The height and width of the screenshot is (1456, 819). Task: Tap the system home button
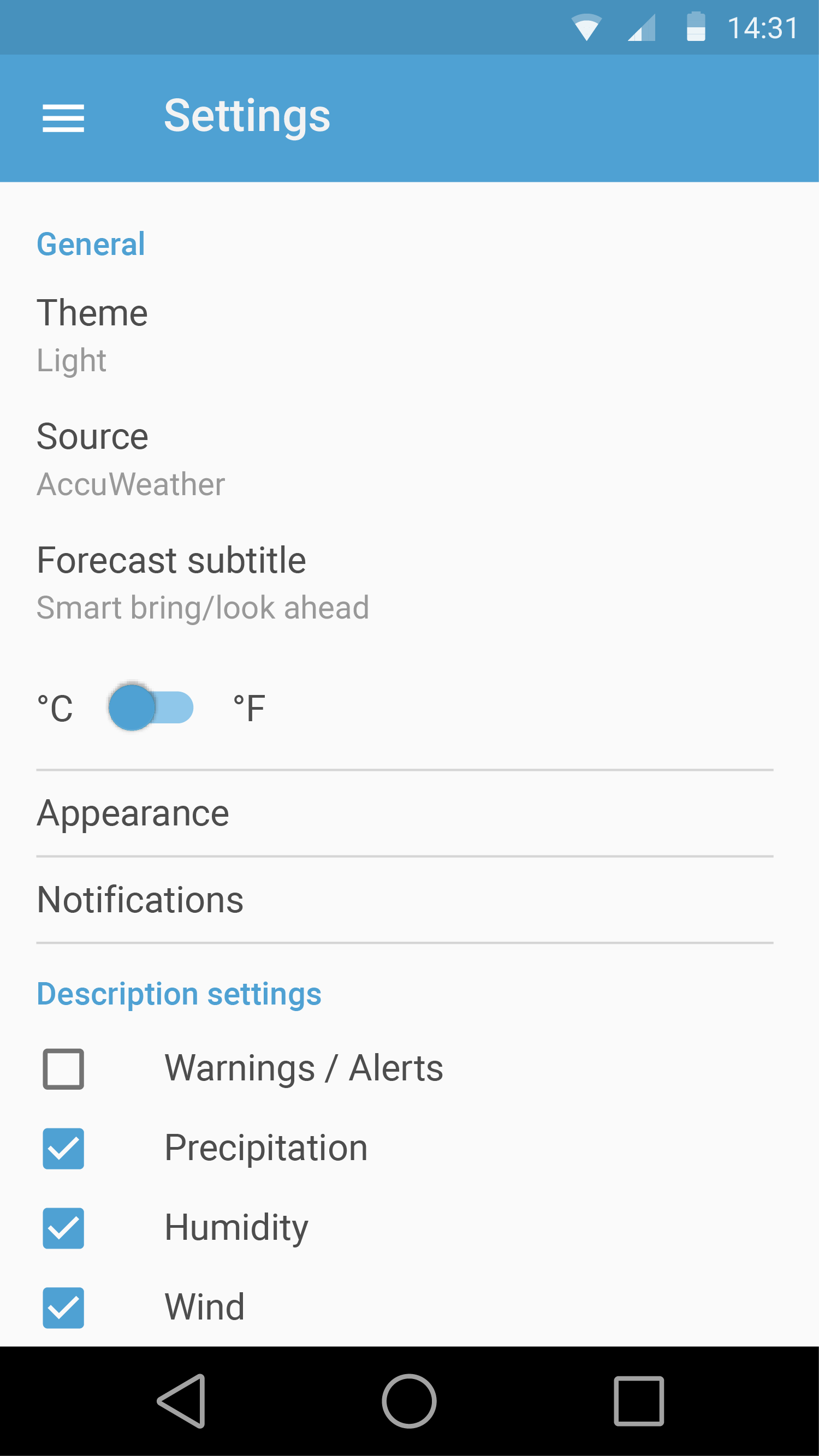(409, 1401)
